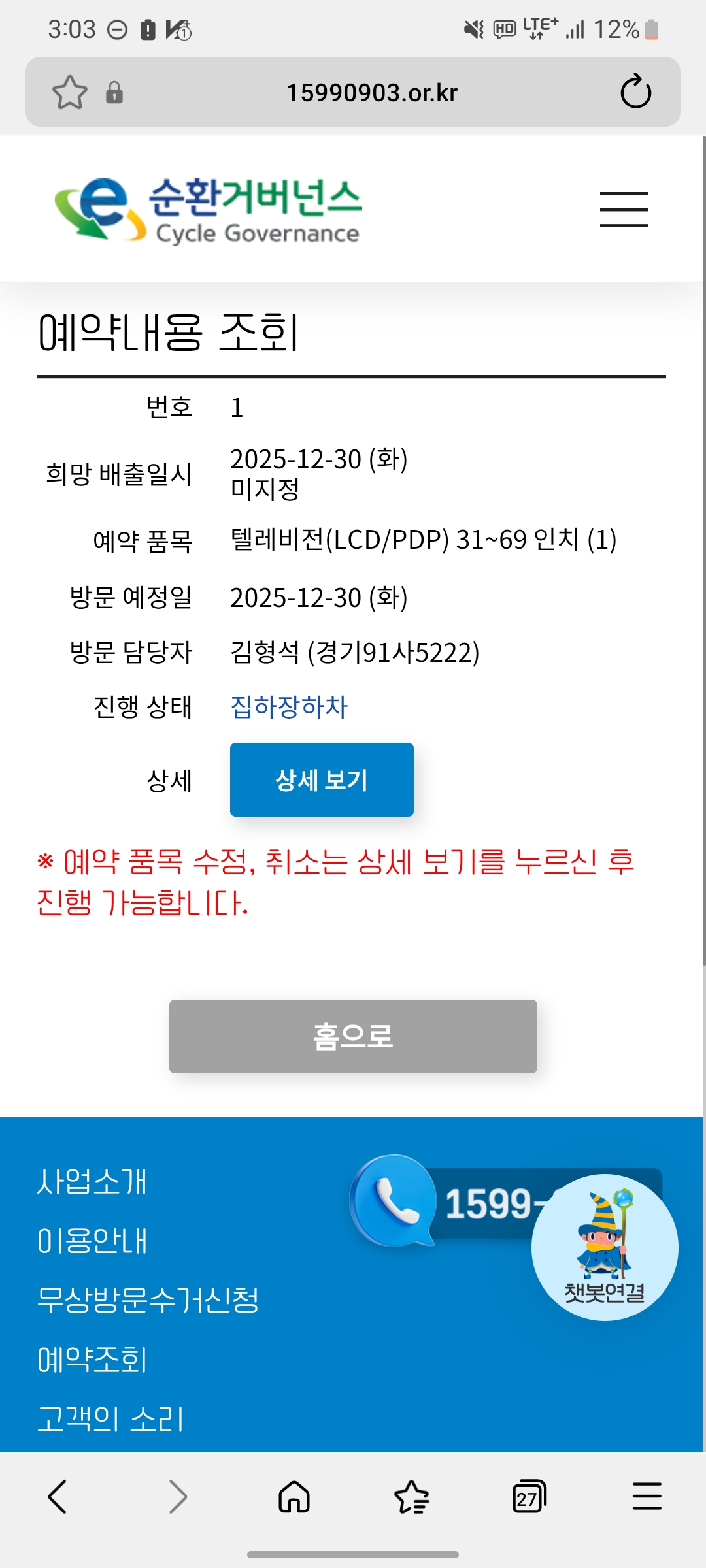Open the 이용안내 footer link
706x1568 pixels.
pos(92,1241)
